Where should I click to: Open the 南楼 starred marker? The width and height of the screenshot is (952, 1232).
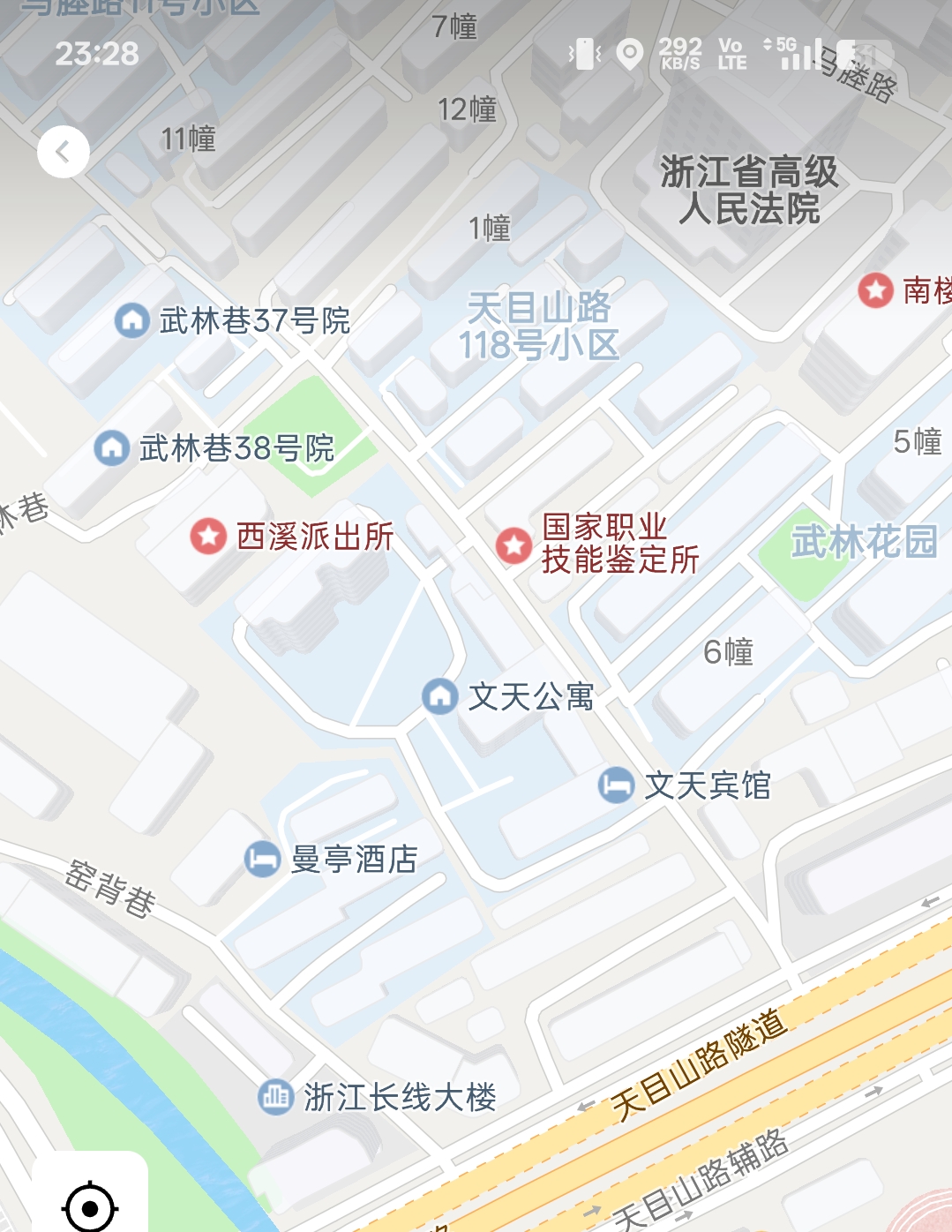point(875,289)
